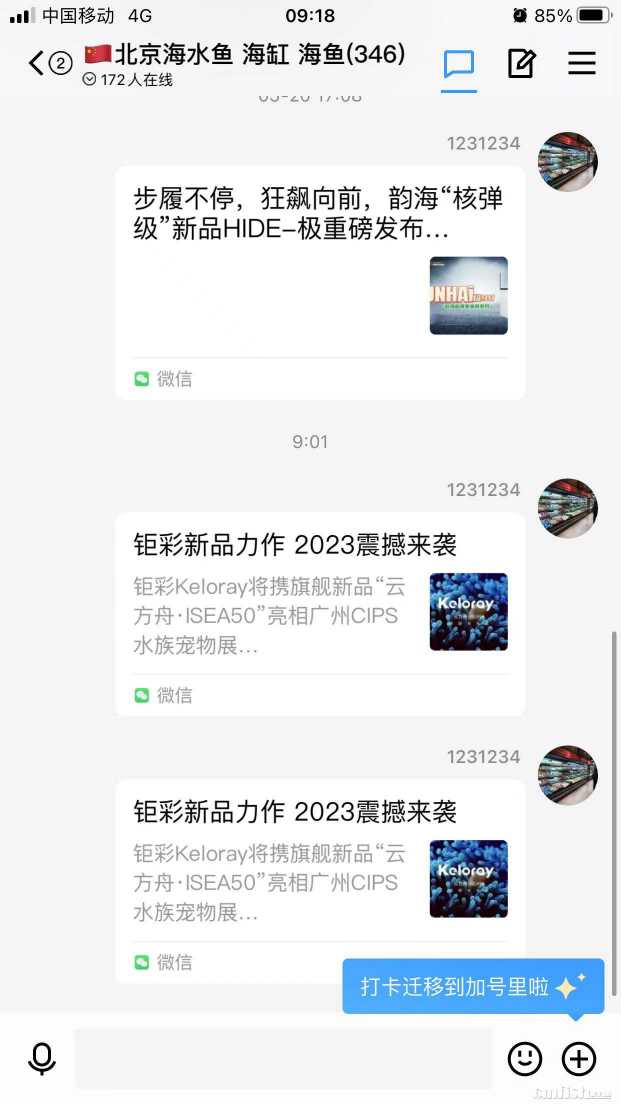Viewport: 621px width, 1104px height.
Task: Open the plus menu for more options
Action: pos(579,1058)
